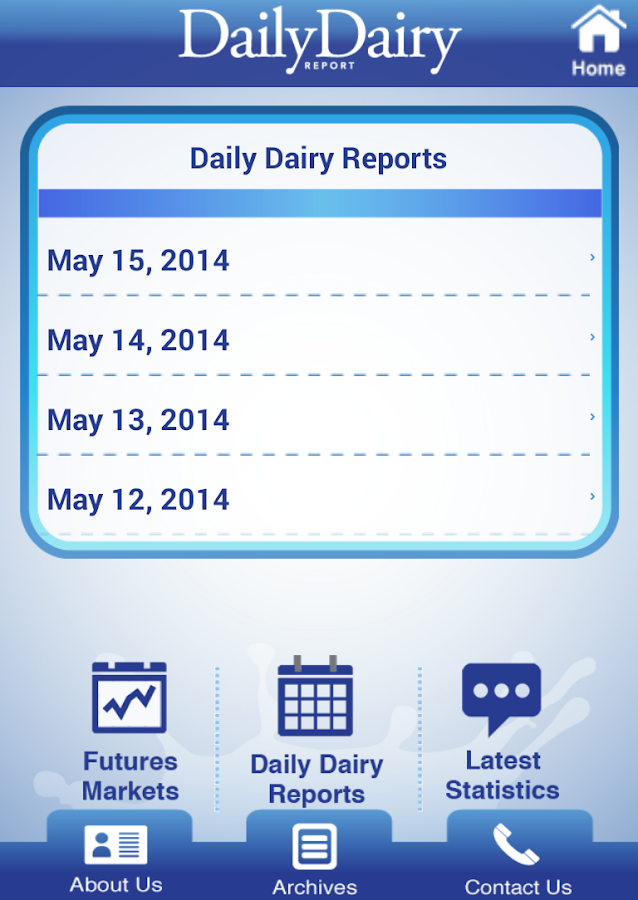The height and width of the screenshot is (900, 638).
Task: Go to the Home screen
Action: (x=598, y=42)
